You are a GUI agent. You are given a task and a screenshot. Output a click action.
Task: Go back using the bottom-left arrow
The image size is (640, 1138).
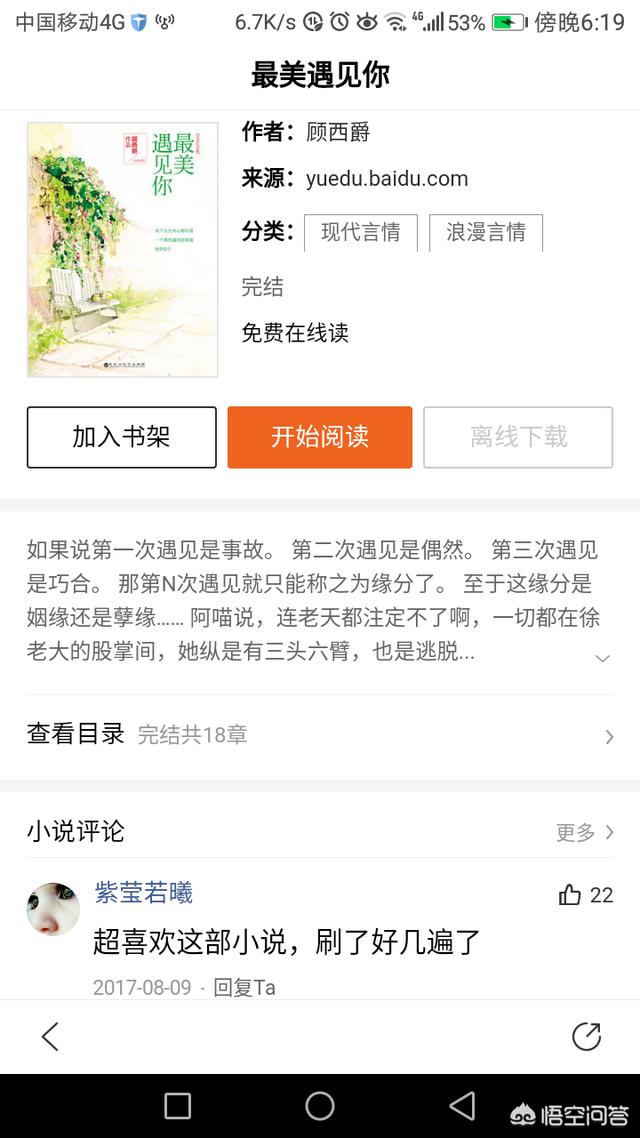[x=50, y=1036]
